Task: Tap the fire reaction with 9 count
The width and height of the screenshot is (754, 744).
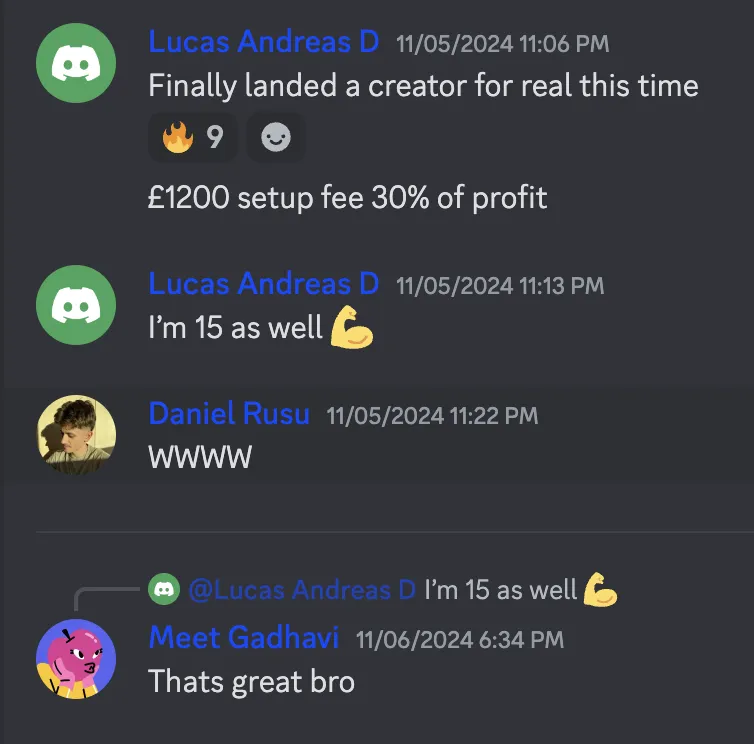Action: click(x=193, y=137)
